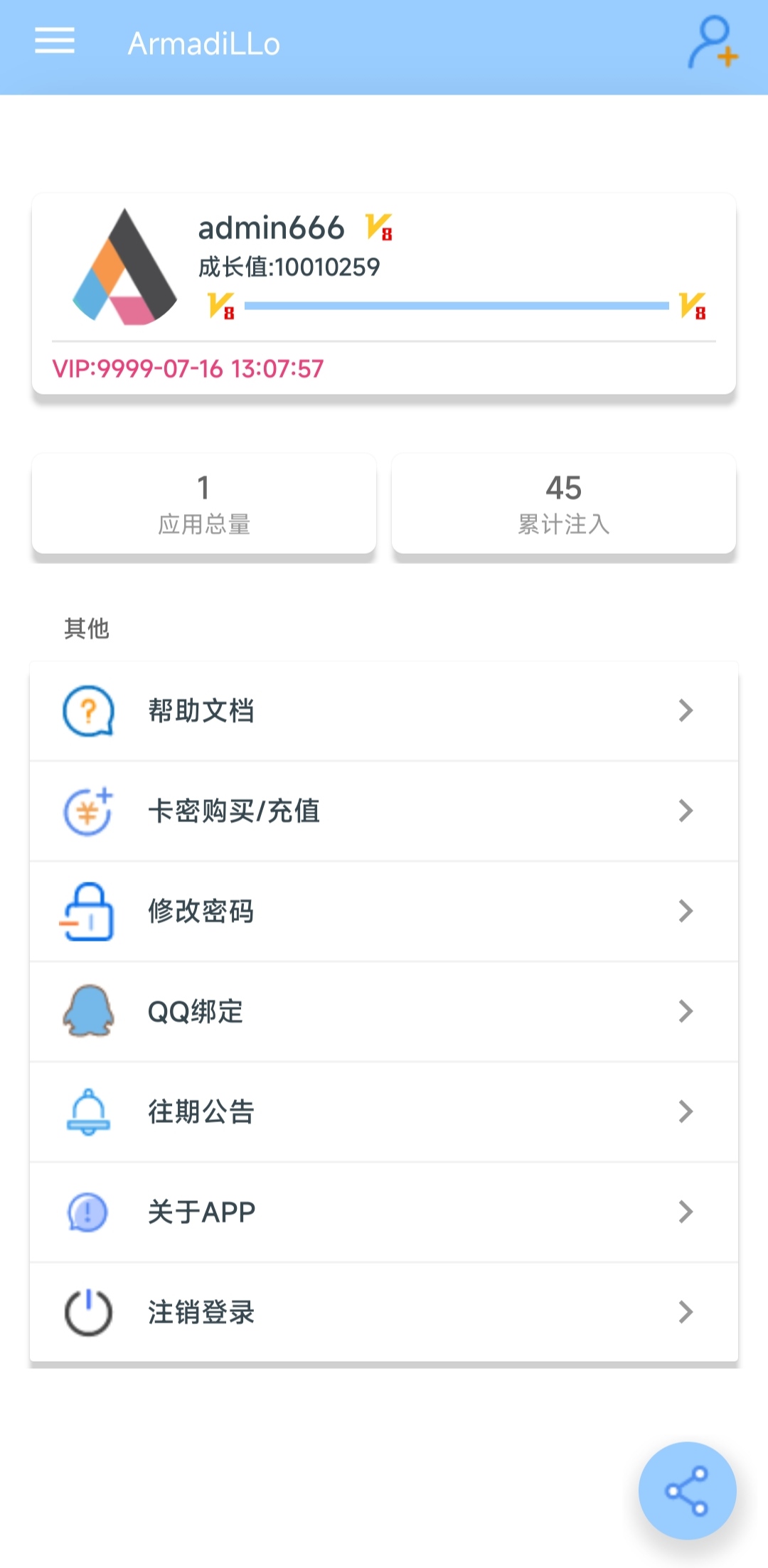Open the QQ绑定 row

tap(383, 1012)
